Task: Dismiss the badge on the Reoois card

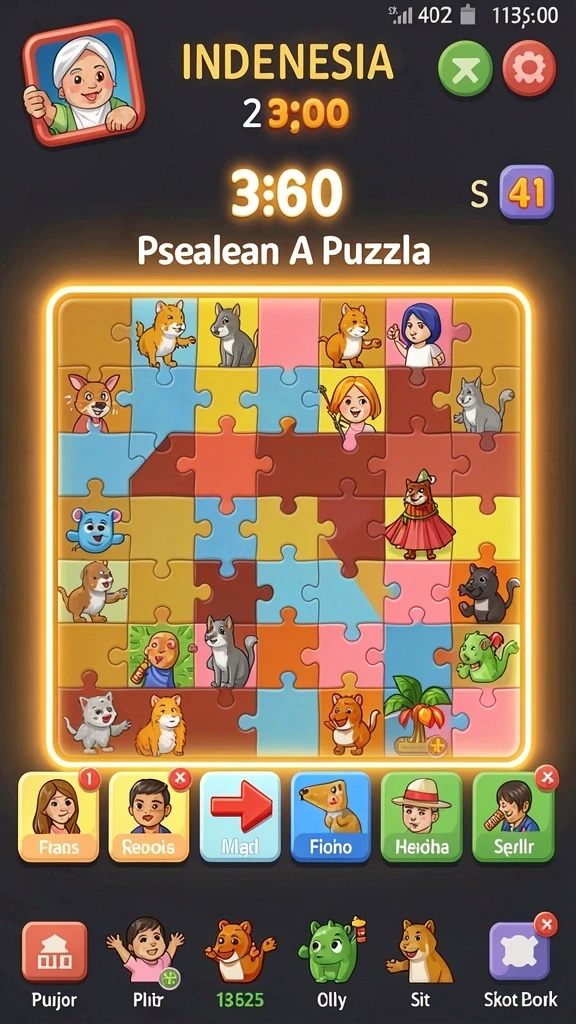Action: point(180,778)
